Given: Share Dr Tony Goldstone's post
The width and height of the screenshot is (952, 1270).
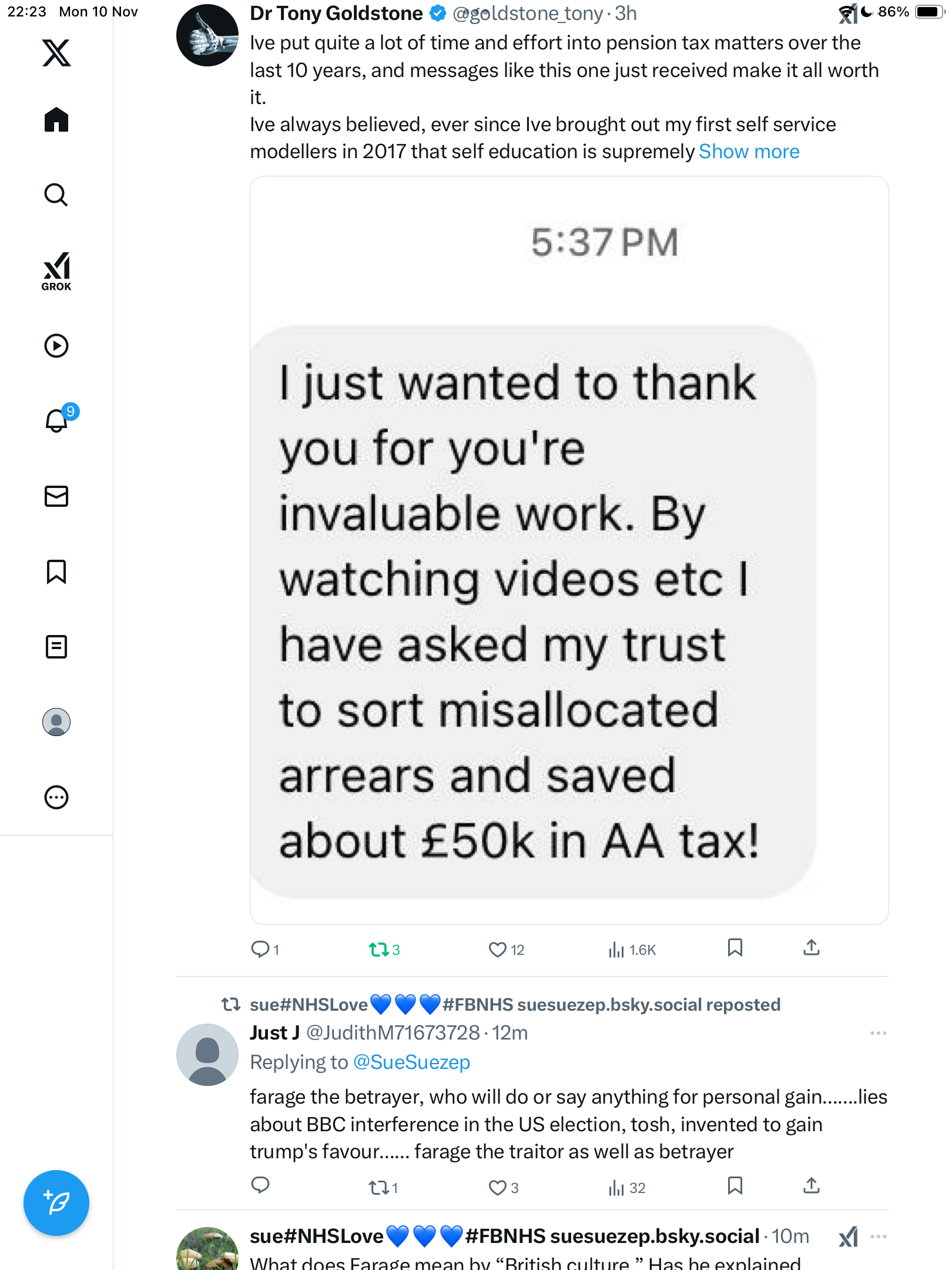Looking at the screenshot, I should tap(812, 948).
